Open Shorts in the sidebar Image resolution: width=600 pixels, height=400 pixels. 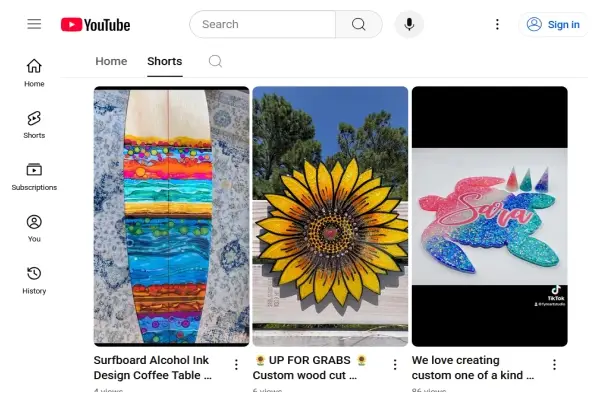[34, 124]
